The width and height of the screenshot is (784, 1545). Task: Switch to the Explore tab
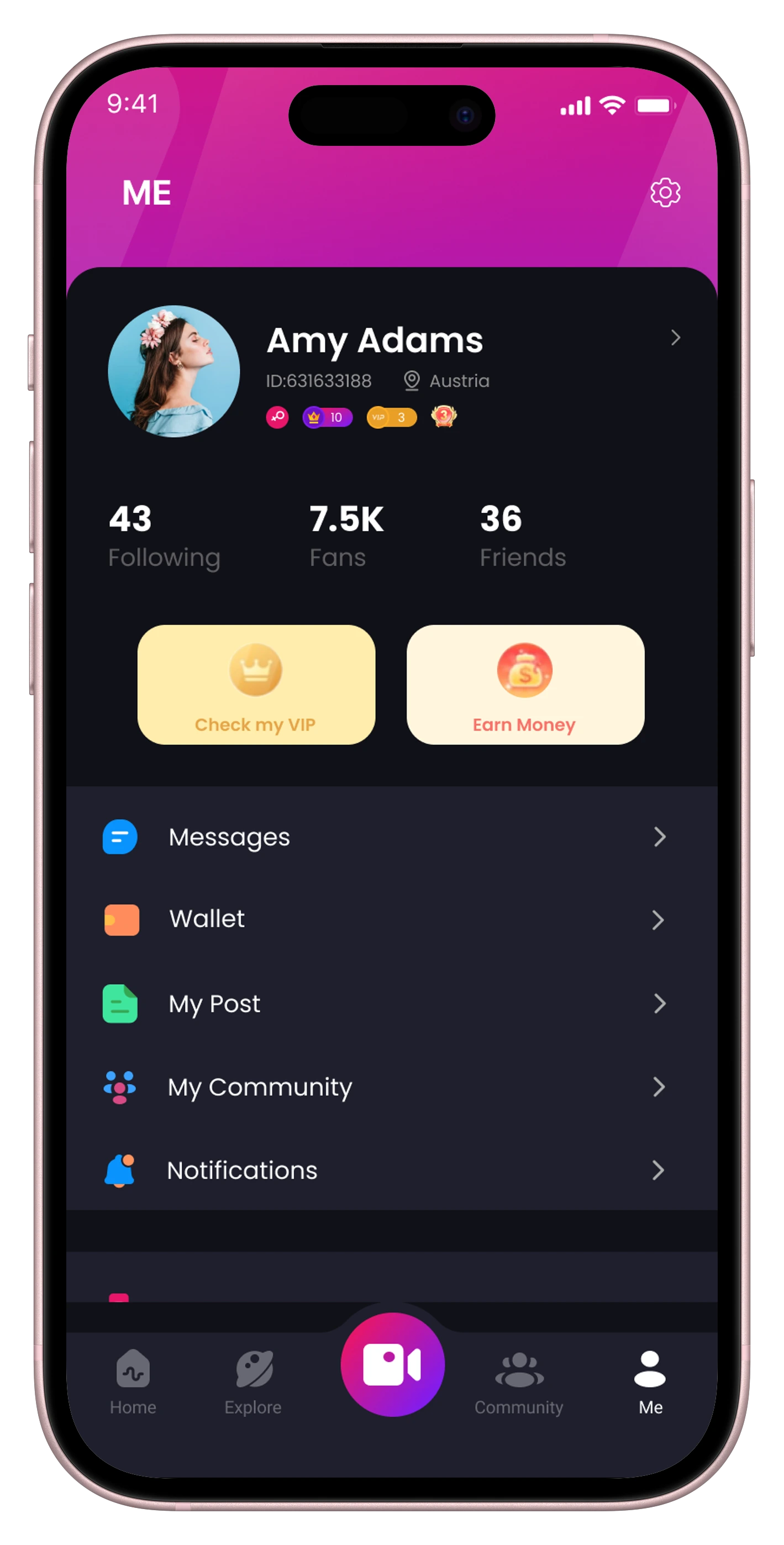click(x=253, y=1382)
